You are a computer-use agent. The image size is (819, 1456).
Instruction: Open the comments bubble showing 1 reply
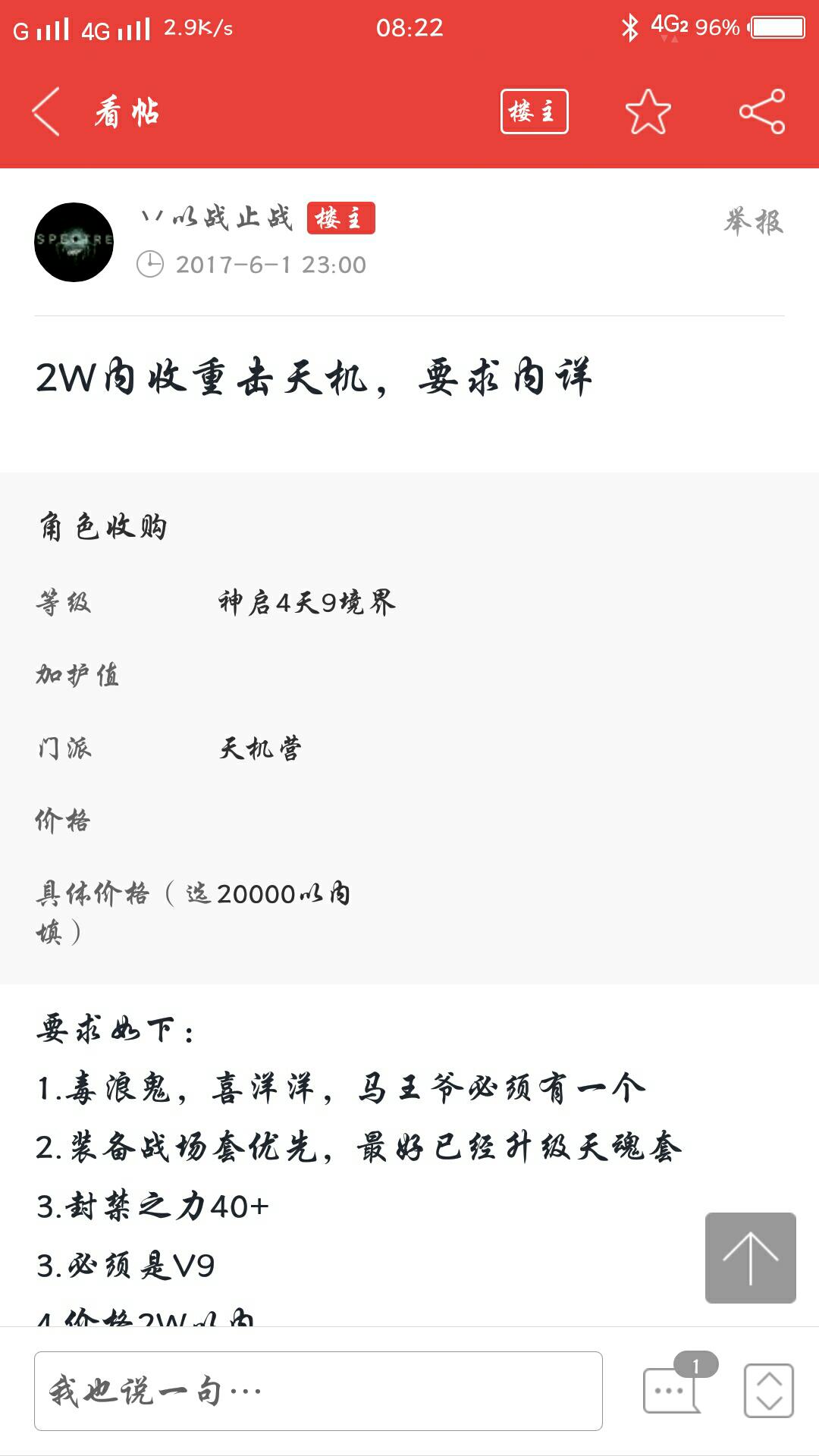point(677,1385)
